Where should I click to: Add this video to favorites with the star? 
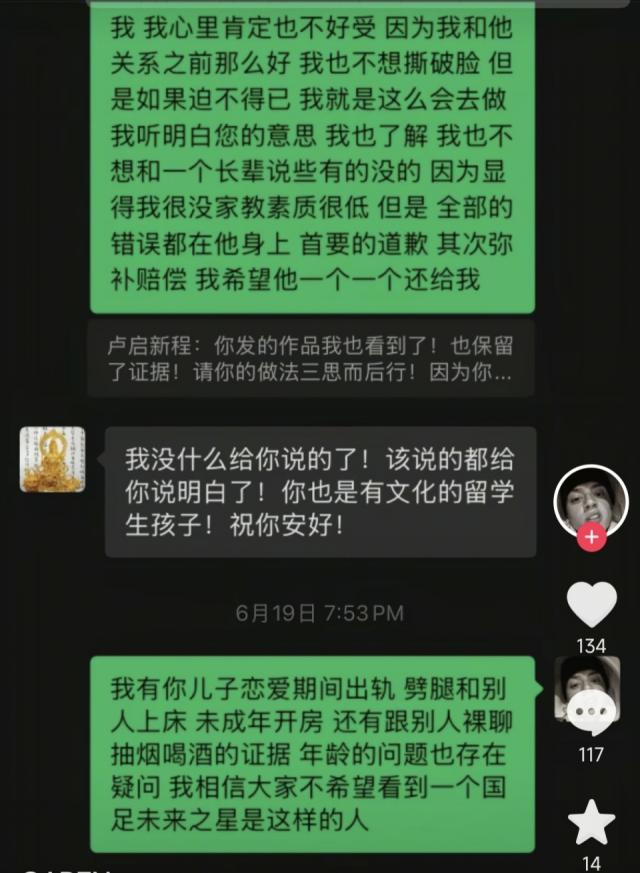(x=591, y=822)
